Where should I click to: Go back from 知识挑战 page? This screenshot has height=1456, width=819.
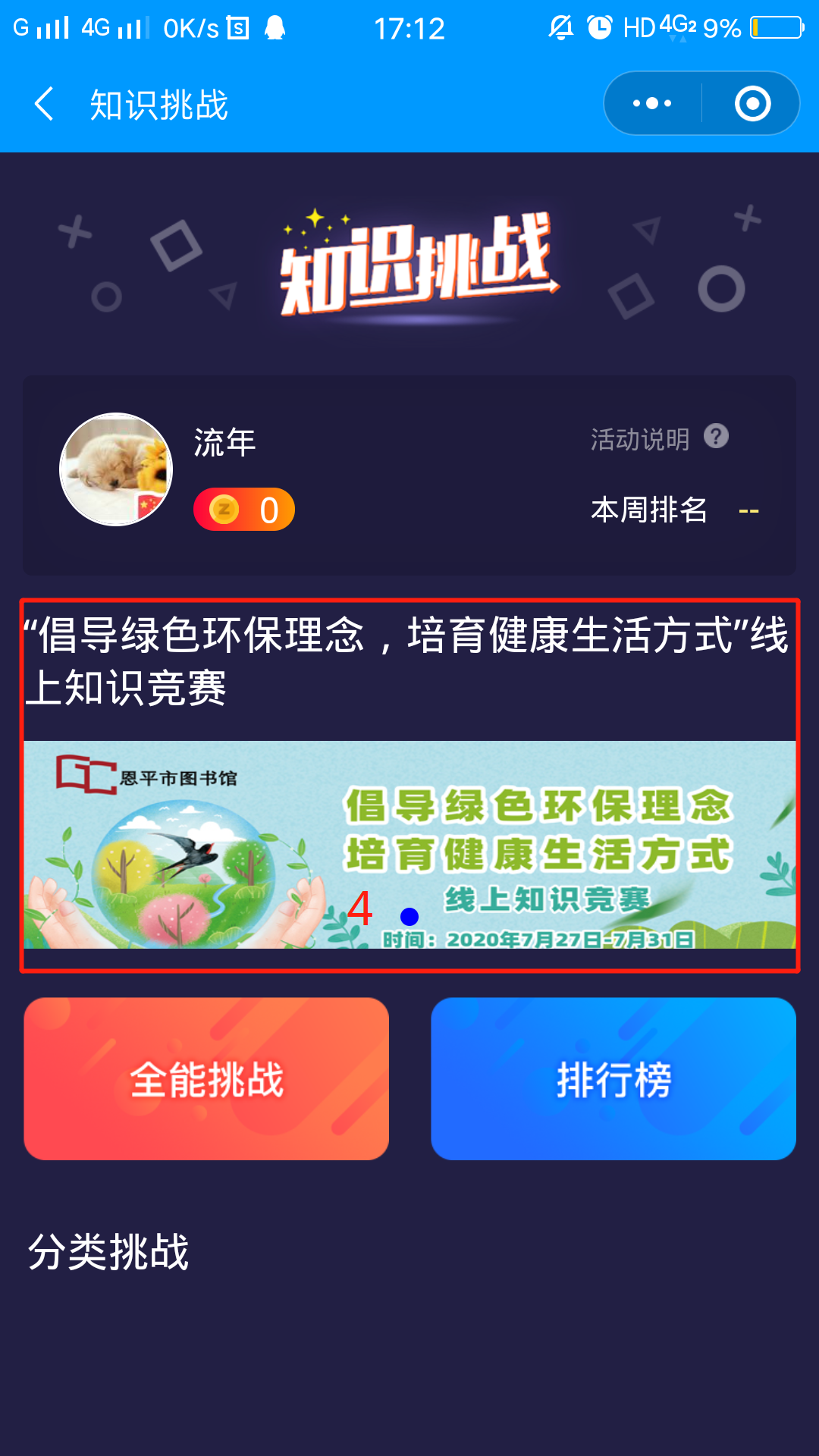click(44, 104)
